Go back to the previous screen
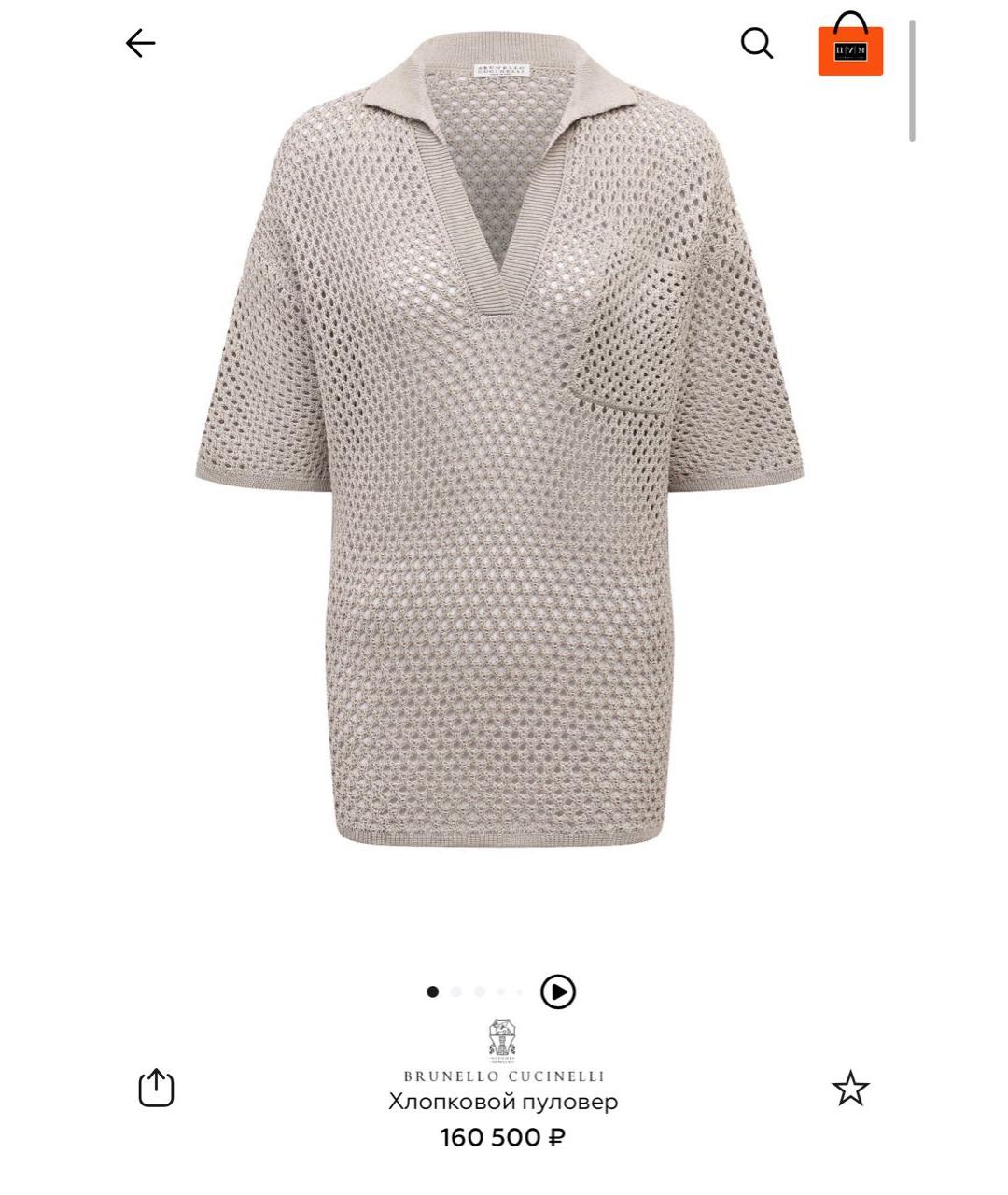The width and height of the screenshot is (1008, 1195). [x=140, y=43]
